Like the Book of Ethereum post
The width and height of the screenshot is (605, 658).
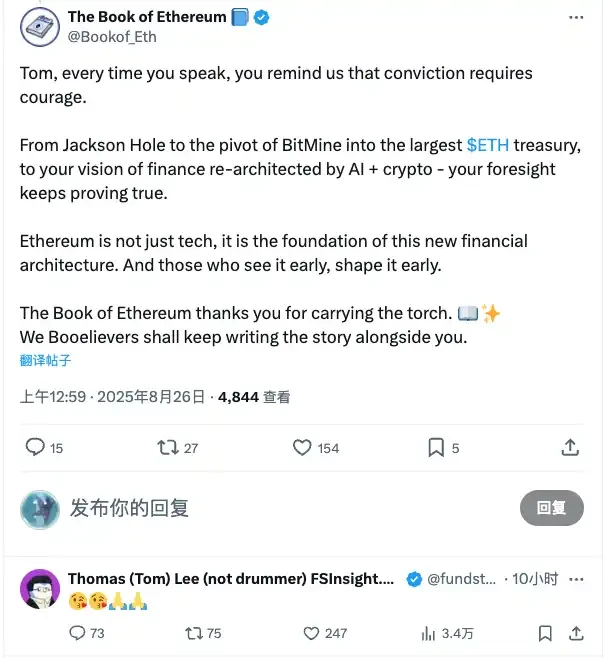302,447
